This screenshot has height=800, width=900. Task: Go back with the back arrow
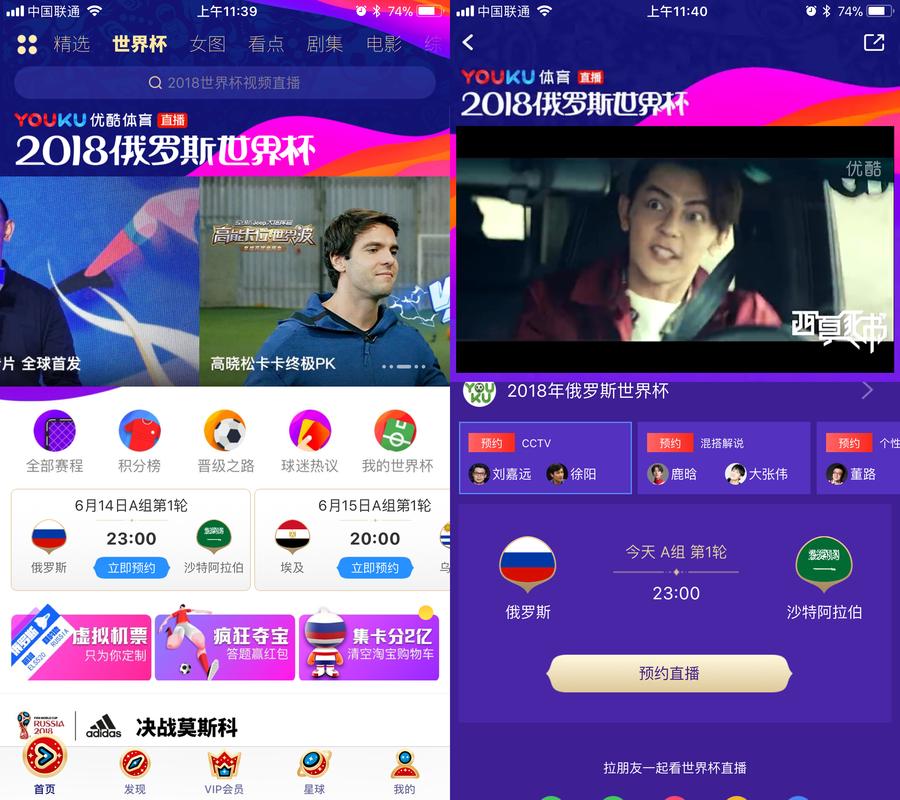(468, 42)
